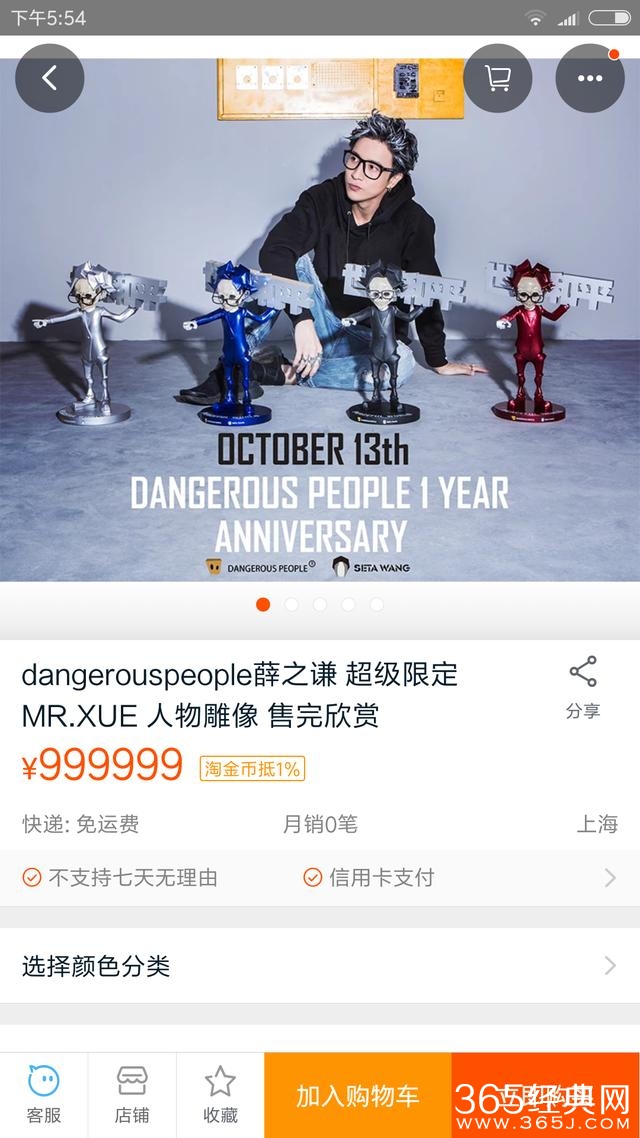Image resolution: width=640 pixels, height=1138 pixels.
Task: Tap 加入购物车 to add to cart
Action: (x=357, y=1095)
